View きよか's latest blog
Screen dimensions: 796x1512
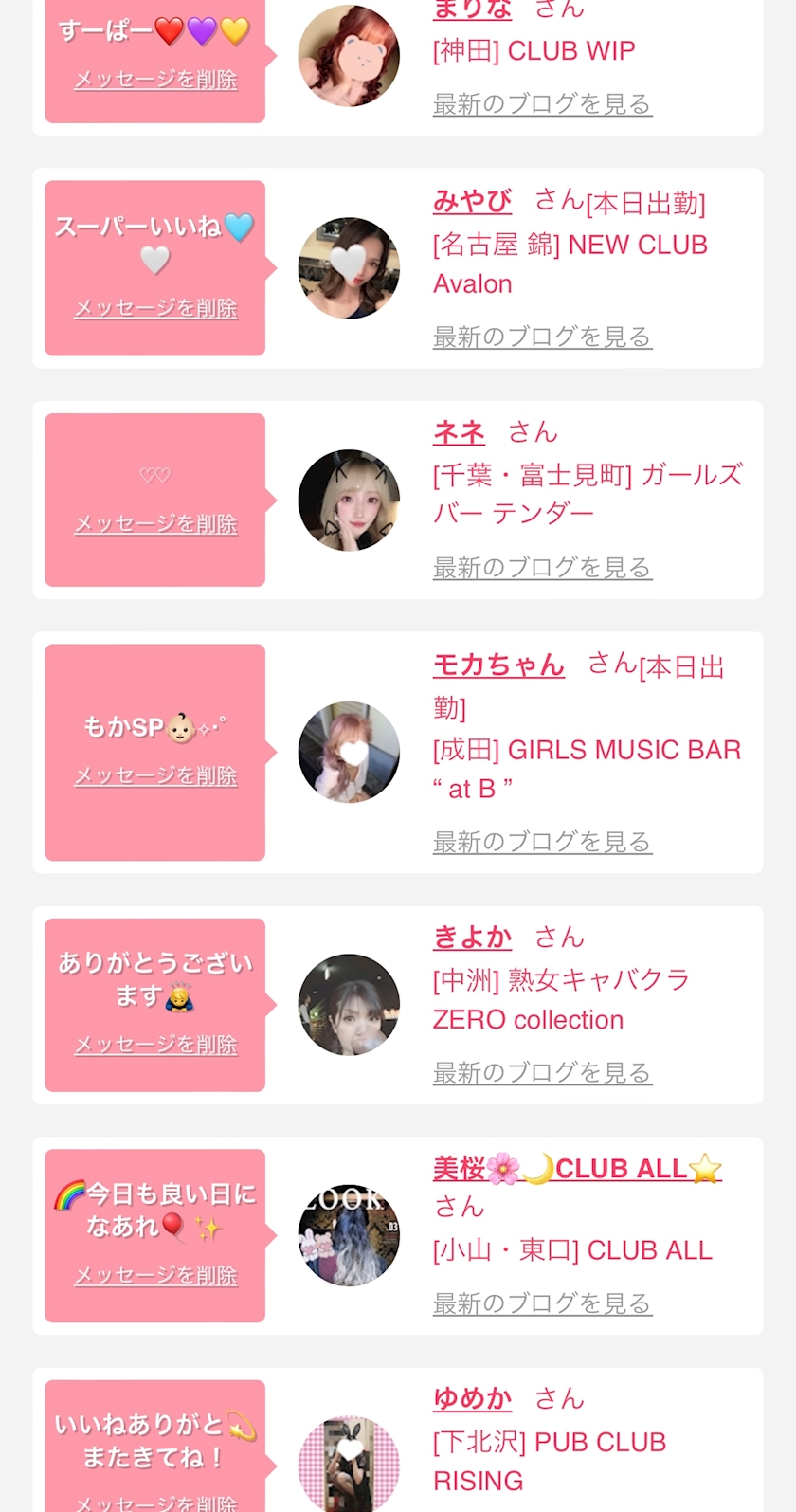542,1073
